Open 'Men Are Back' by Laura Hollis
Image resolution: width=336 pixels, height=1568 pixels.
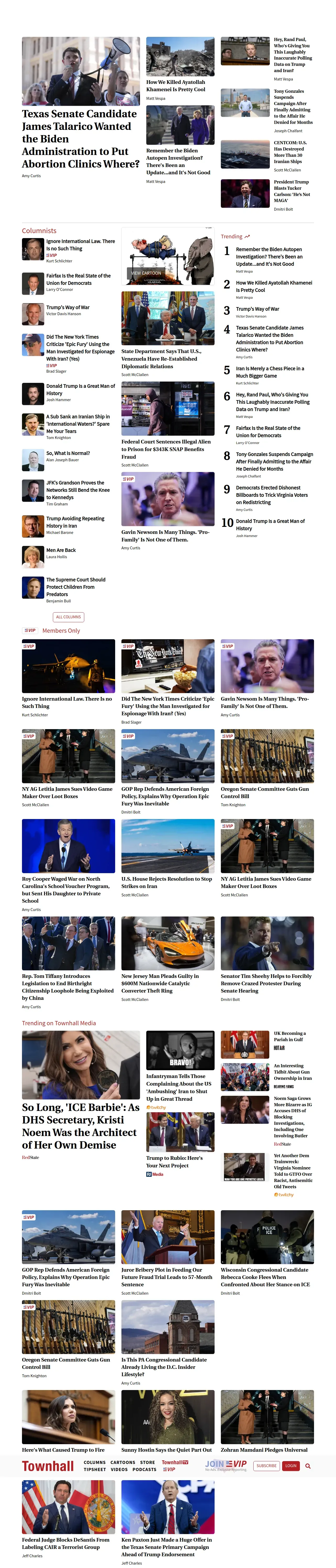[x=61, y=550]
